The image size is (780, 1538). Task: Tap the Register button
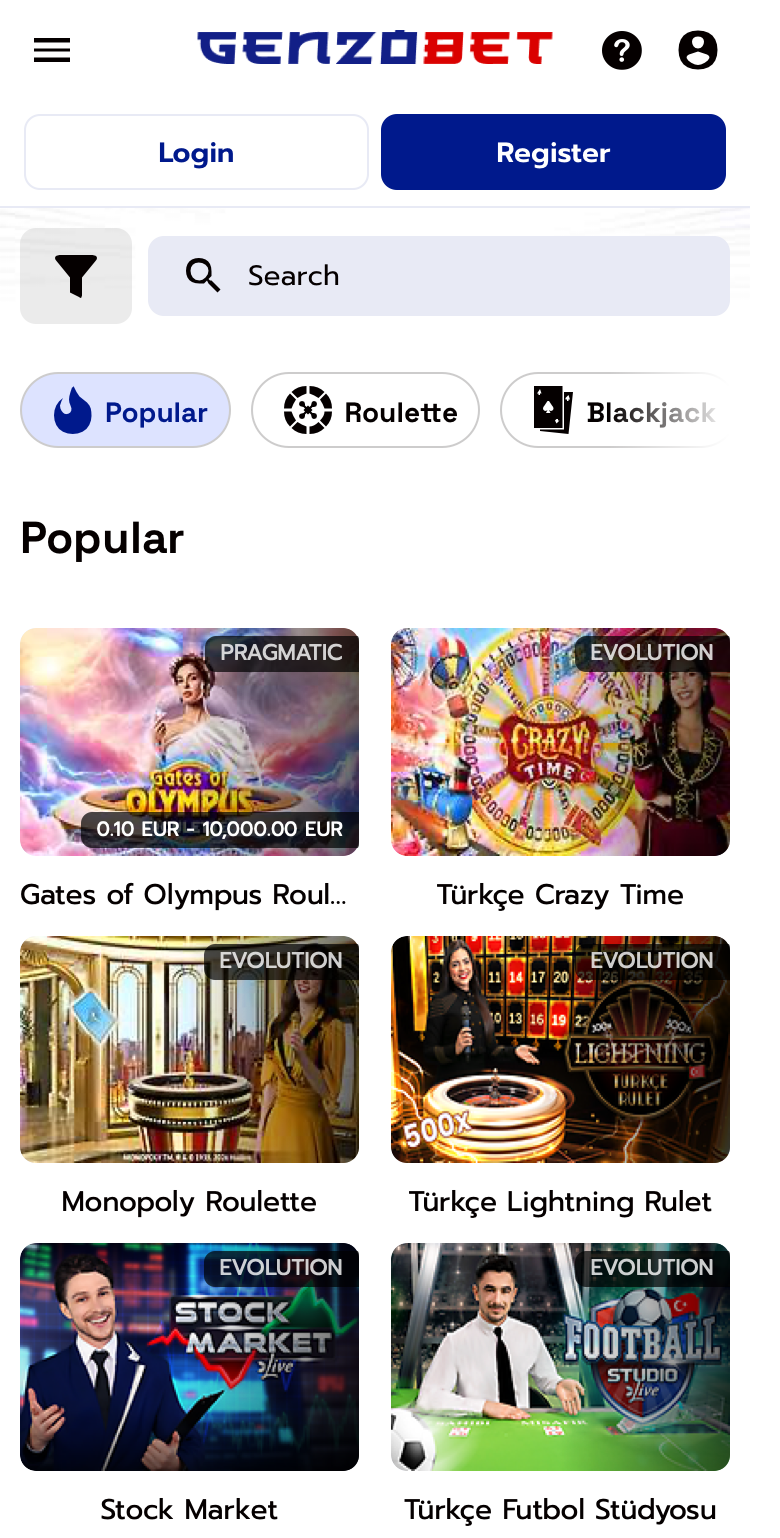tap(553, 152)
